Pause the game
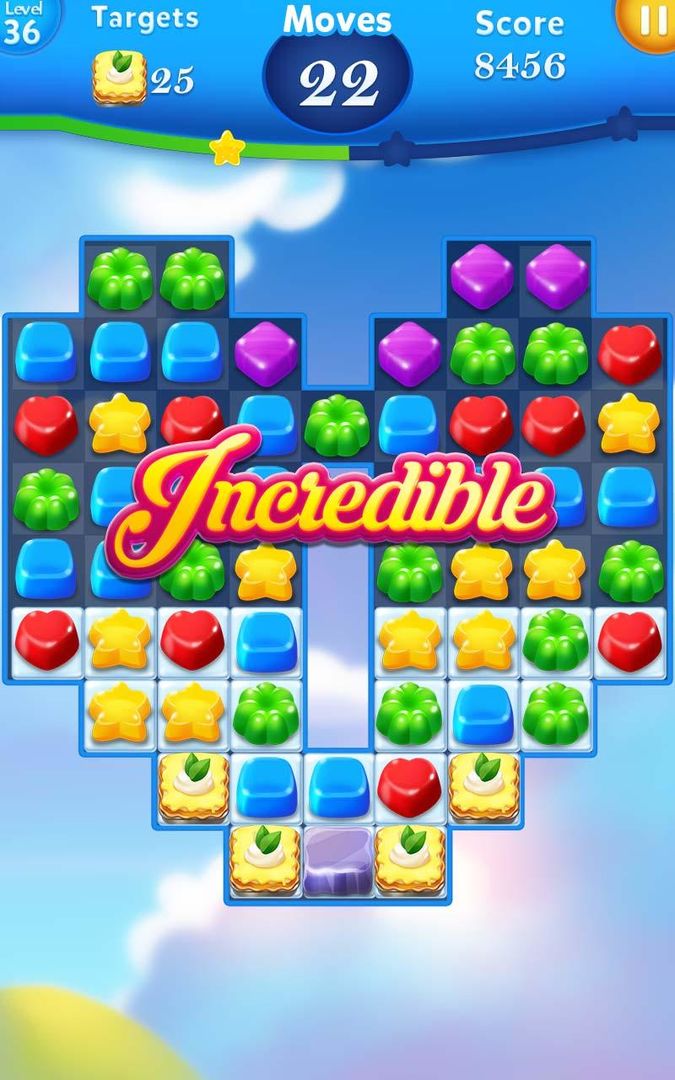Screen dimensions: 675x1080 coord(649,21)
